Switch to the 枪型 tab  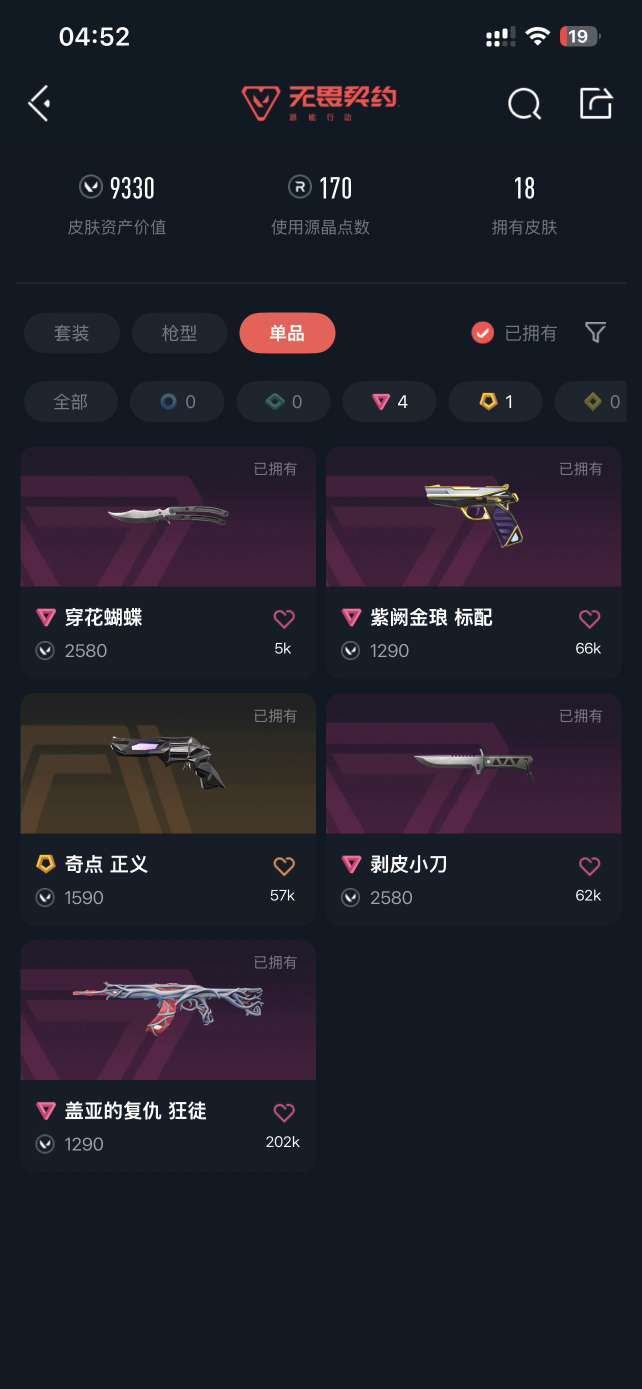180,333
